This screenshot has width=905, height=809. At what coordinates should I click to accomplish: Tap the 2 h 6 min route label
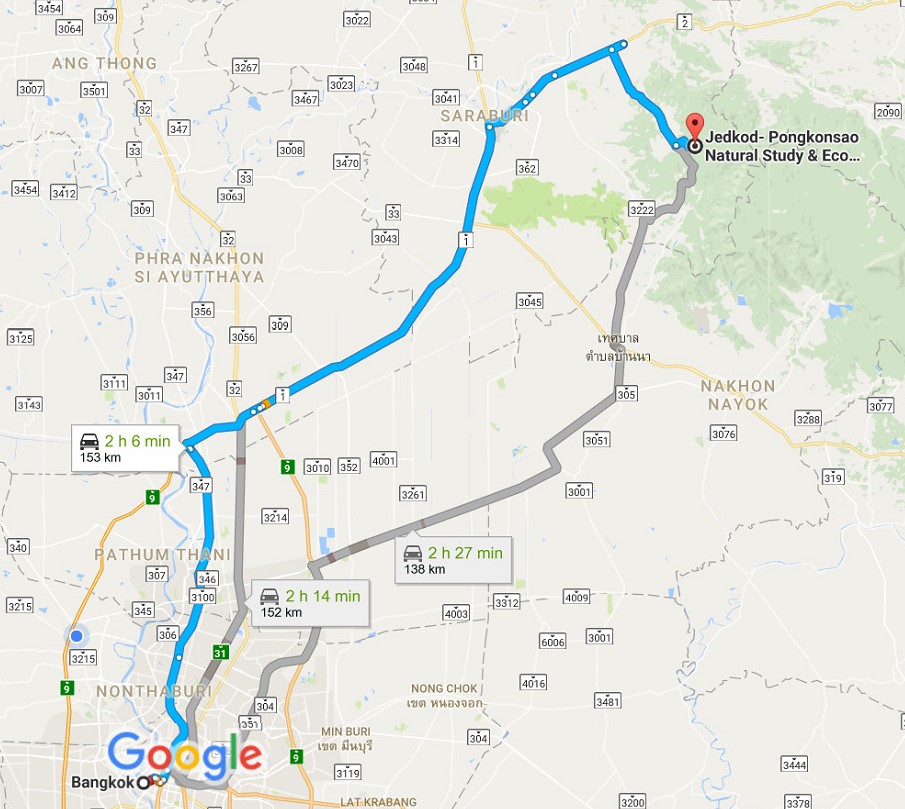(127, 448)
